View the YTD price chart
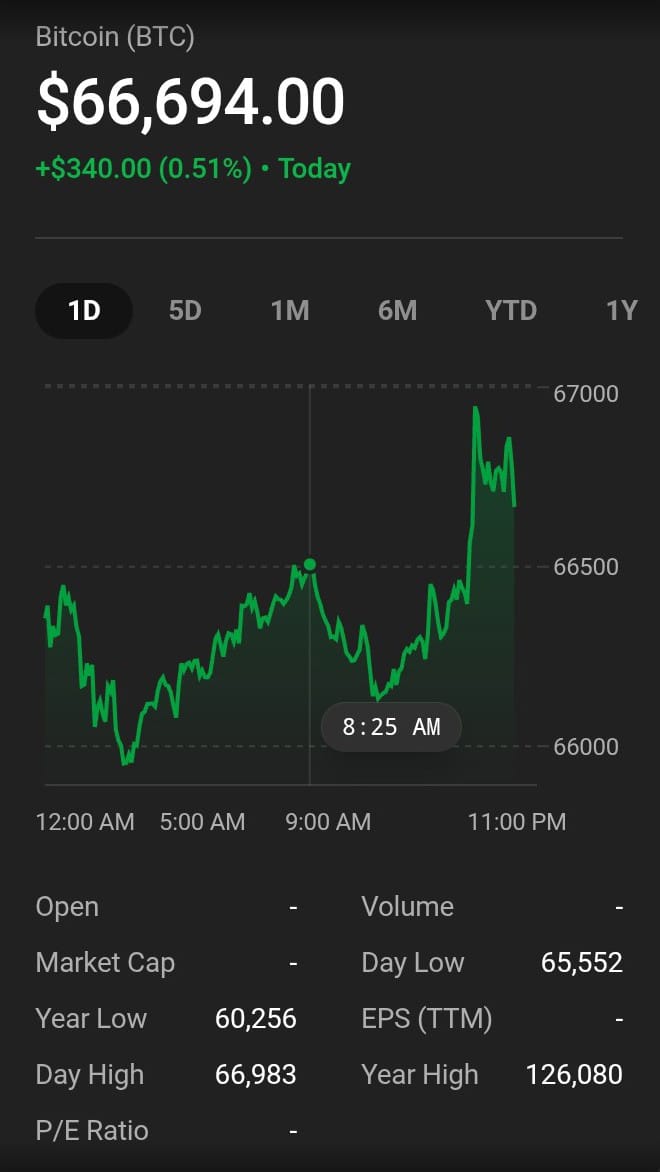This screenshot has width=660, height=1172. coord(511,311)
